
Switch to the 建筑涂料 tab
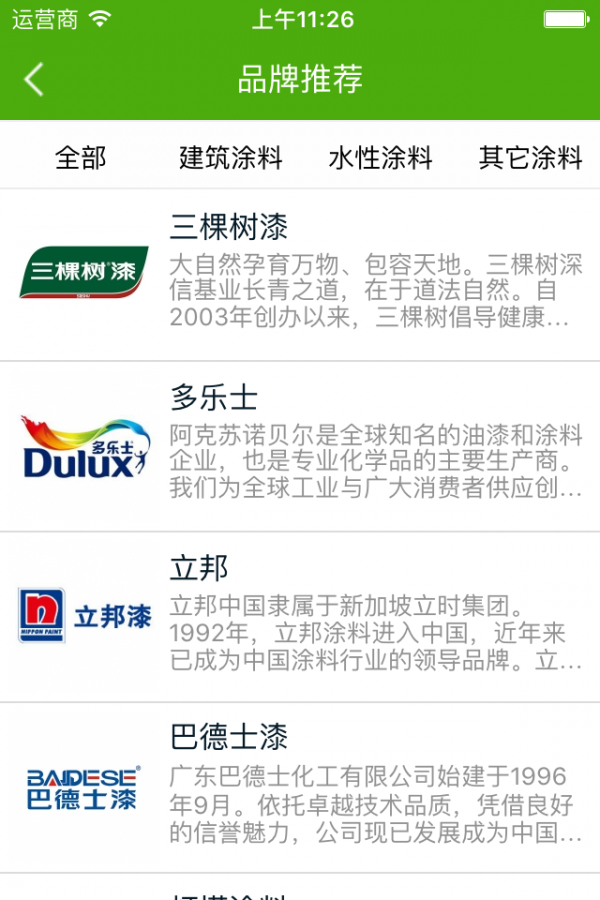pos(230,157)
